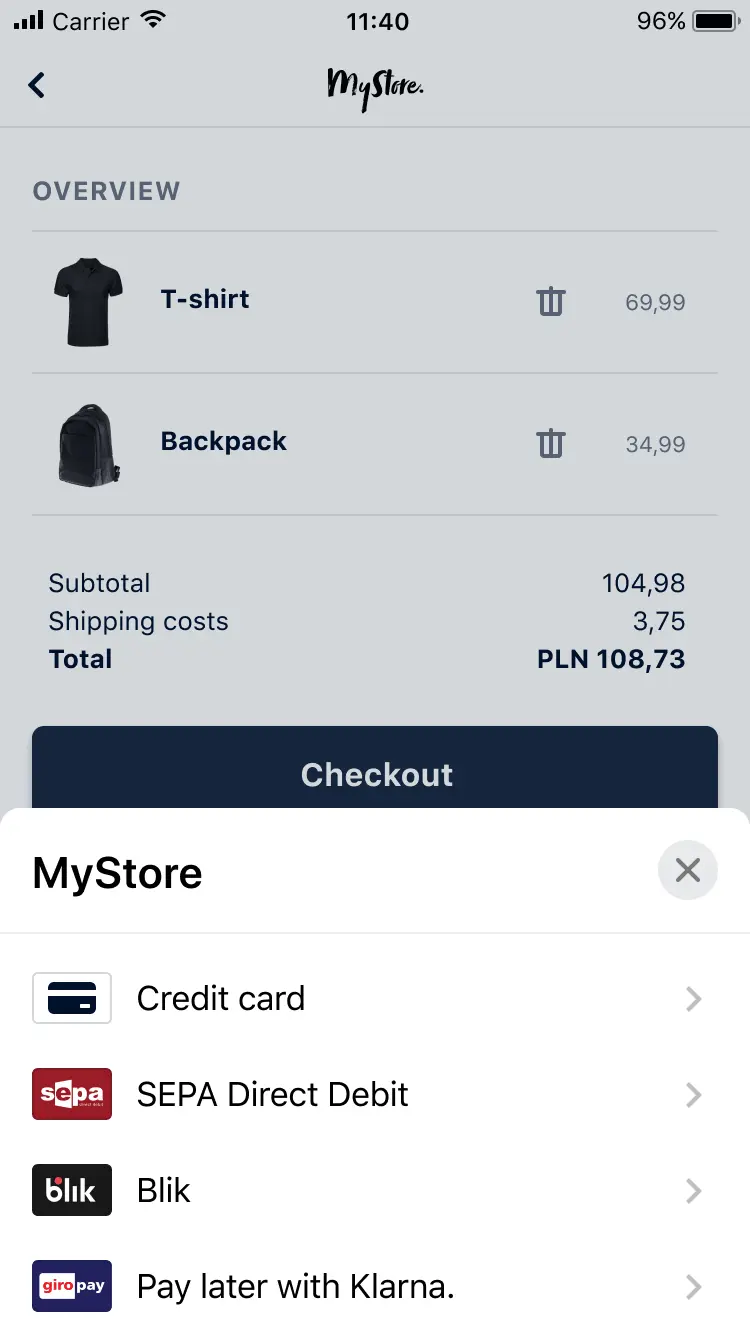Tap the SEPA logo icon
Viewport: 750px width, 1334px height.
coord(71,1094)
